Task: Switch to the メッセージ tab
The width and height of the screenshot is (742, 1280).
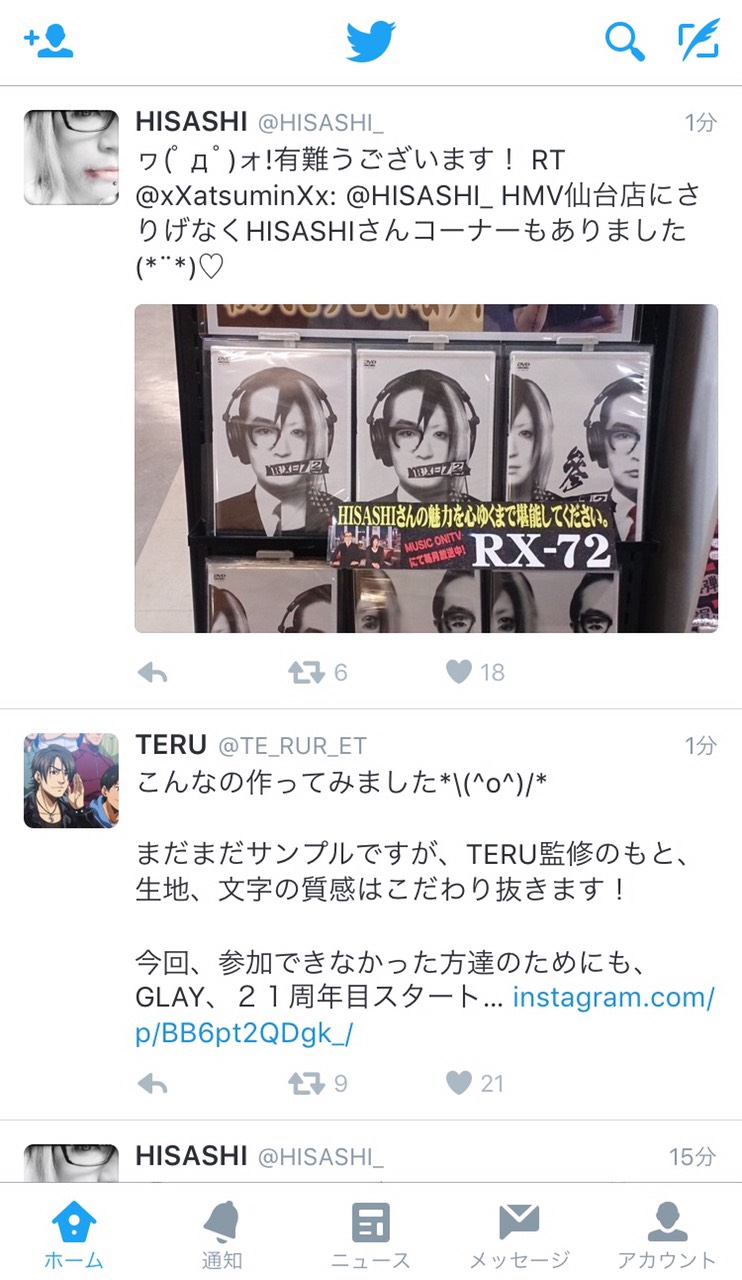Action: (x=519, y=1234)
